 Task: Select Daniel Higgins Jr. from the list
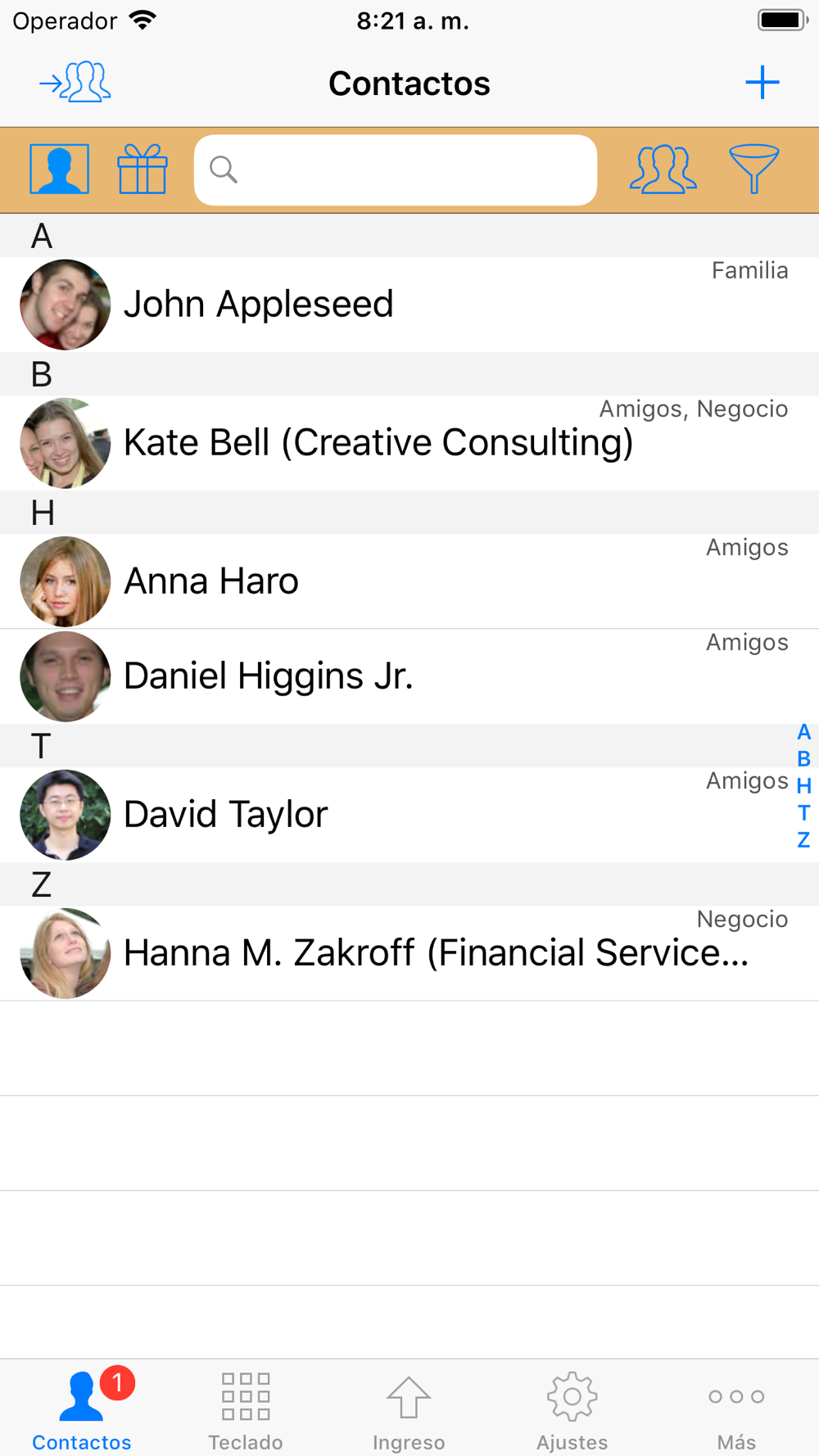click(409, 676)
